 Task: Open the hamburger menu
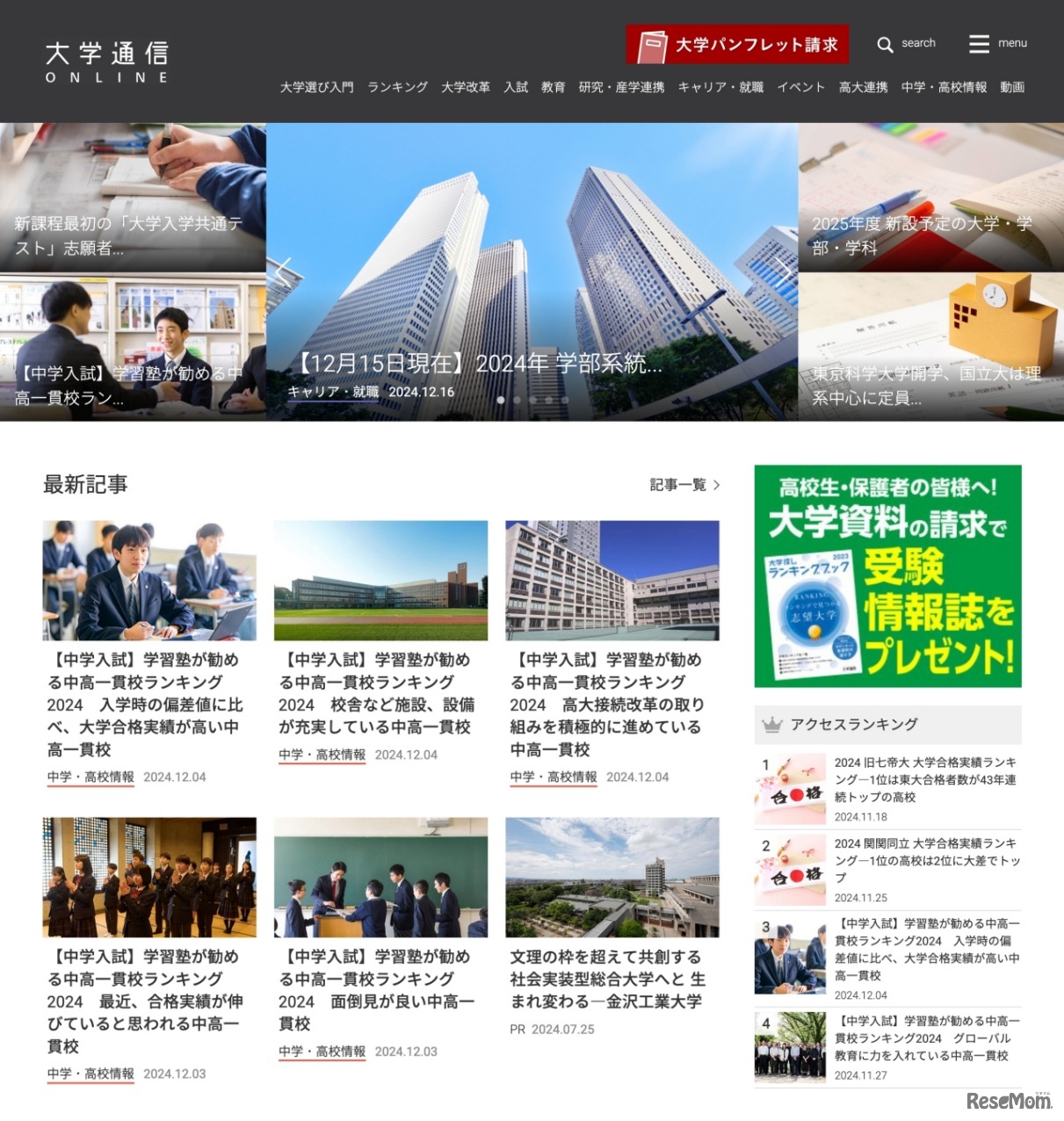[x=979, y=43]
